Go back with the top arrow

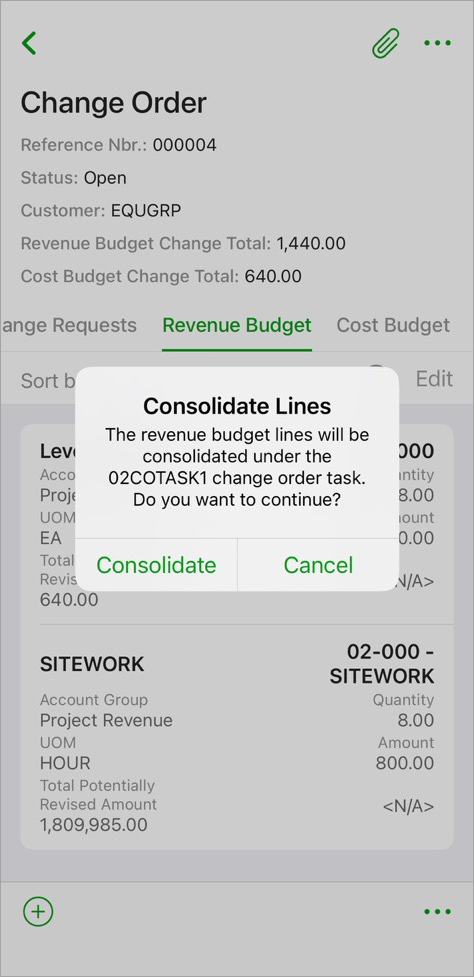click(29, 44)
